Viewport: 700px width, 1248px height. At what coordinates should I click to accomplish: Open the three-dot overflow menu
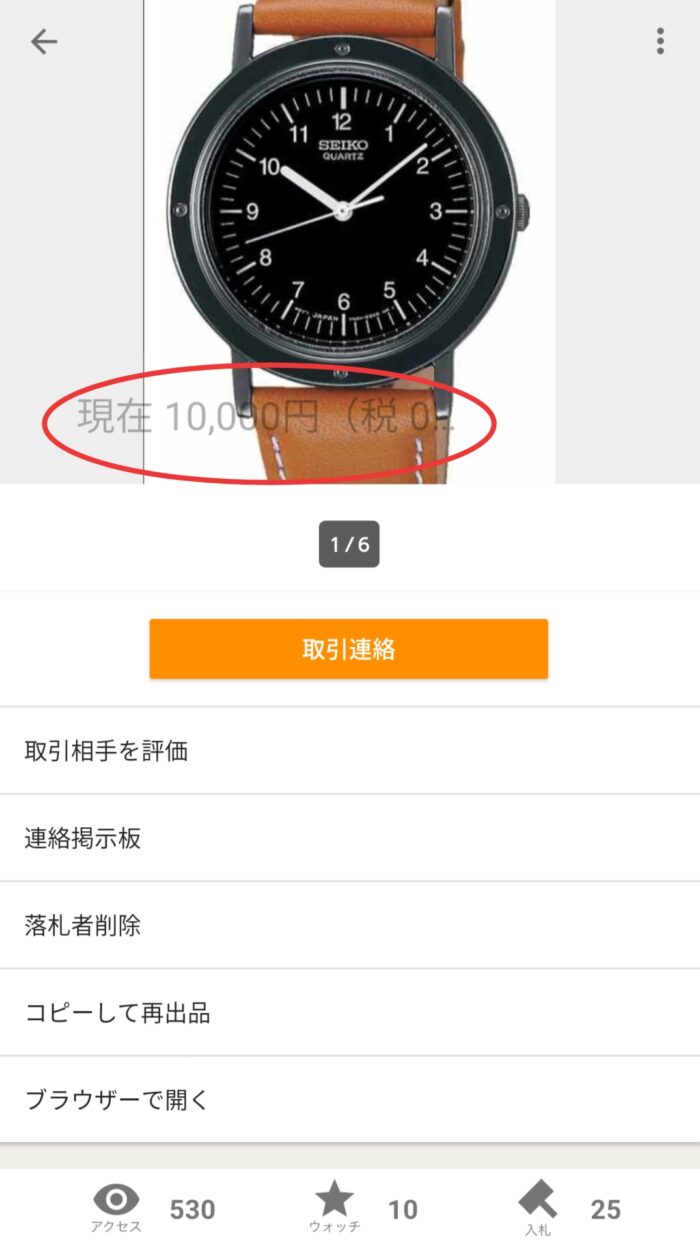click(x=660, y=41)
